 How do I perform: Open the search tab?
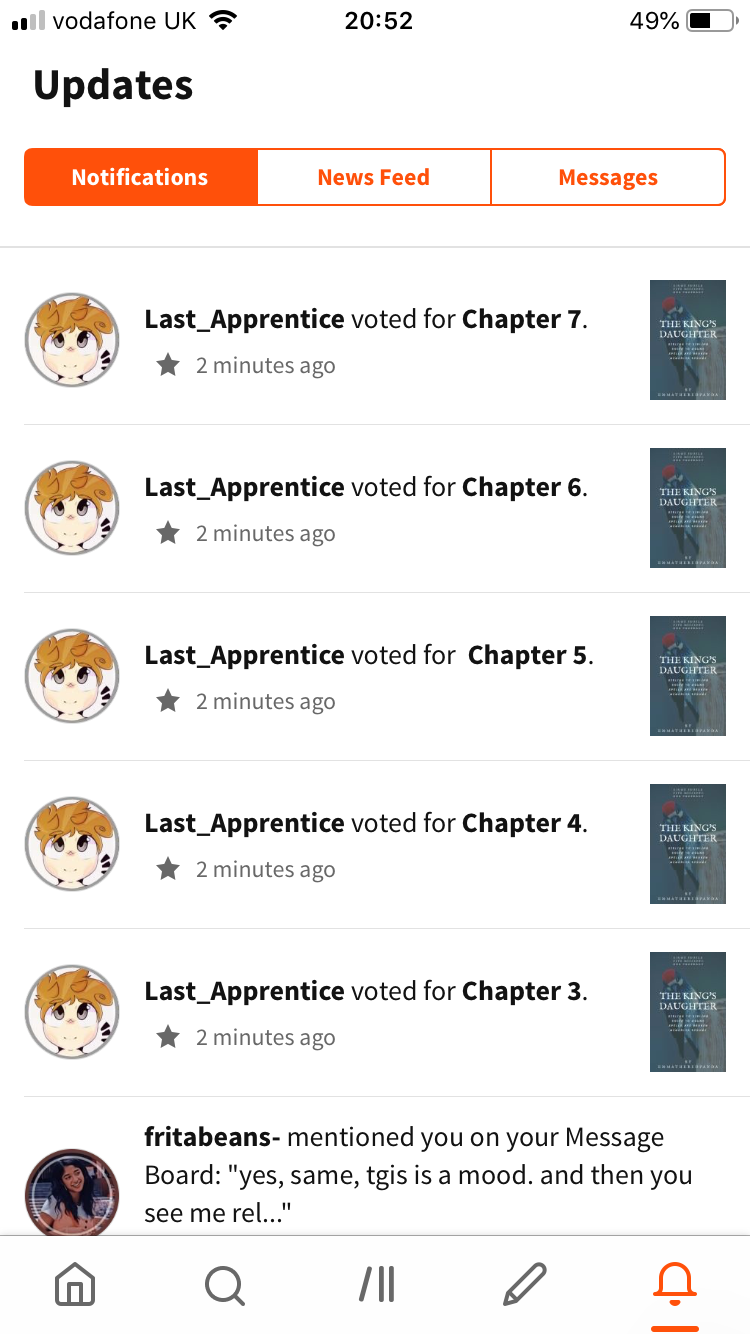tap(224, 1285)
